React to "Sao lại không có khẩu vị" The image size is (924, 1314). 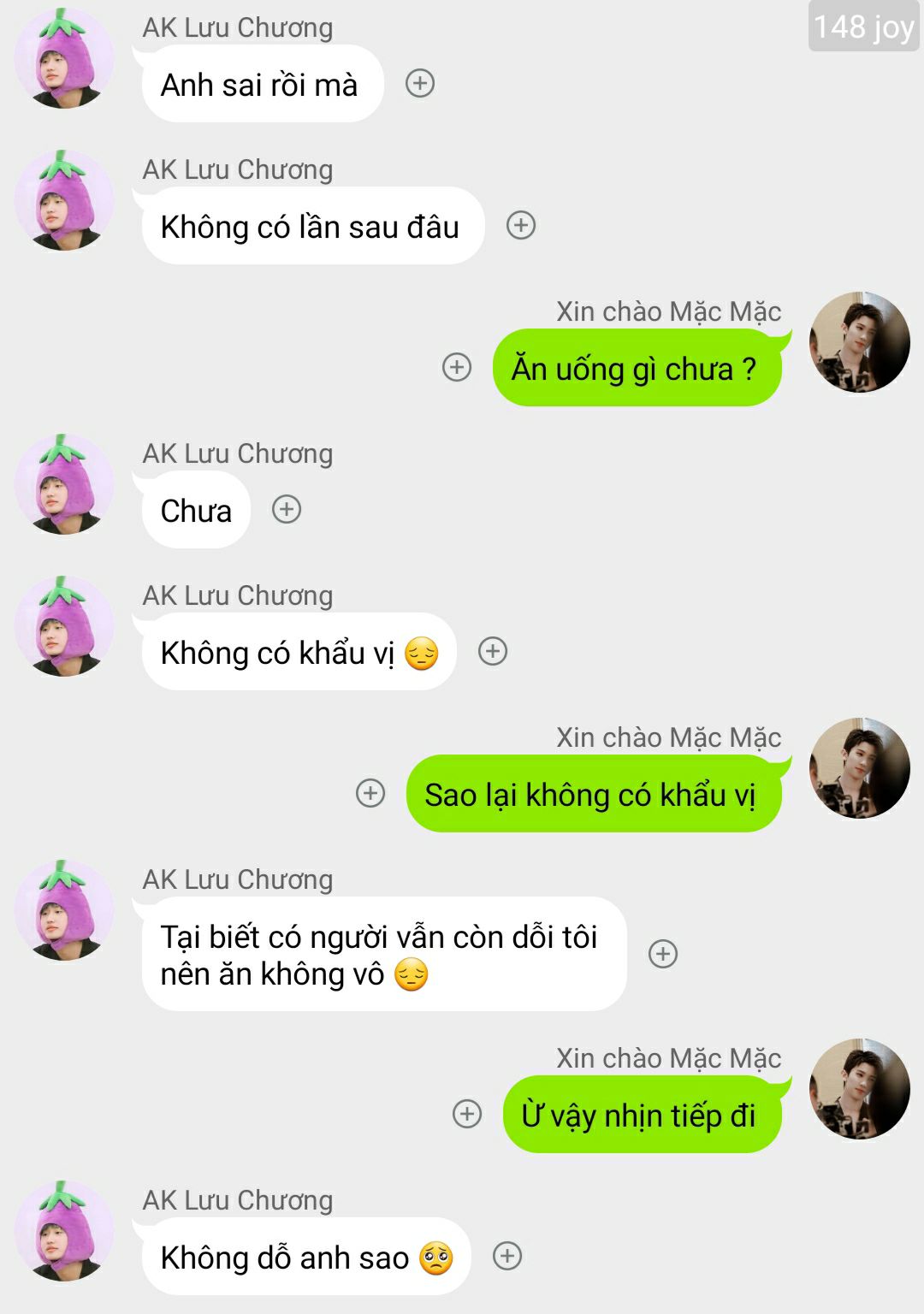click(370, 794)
